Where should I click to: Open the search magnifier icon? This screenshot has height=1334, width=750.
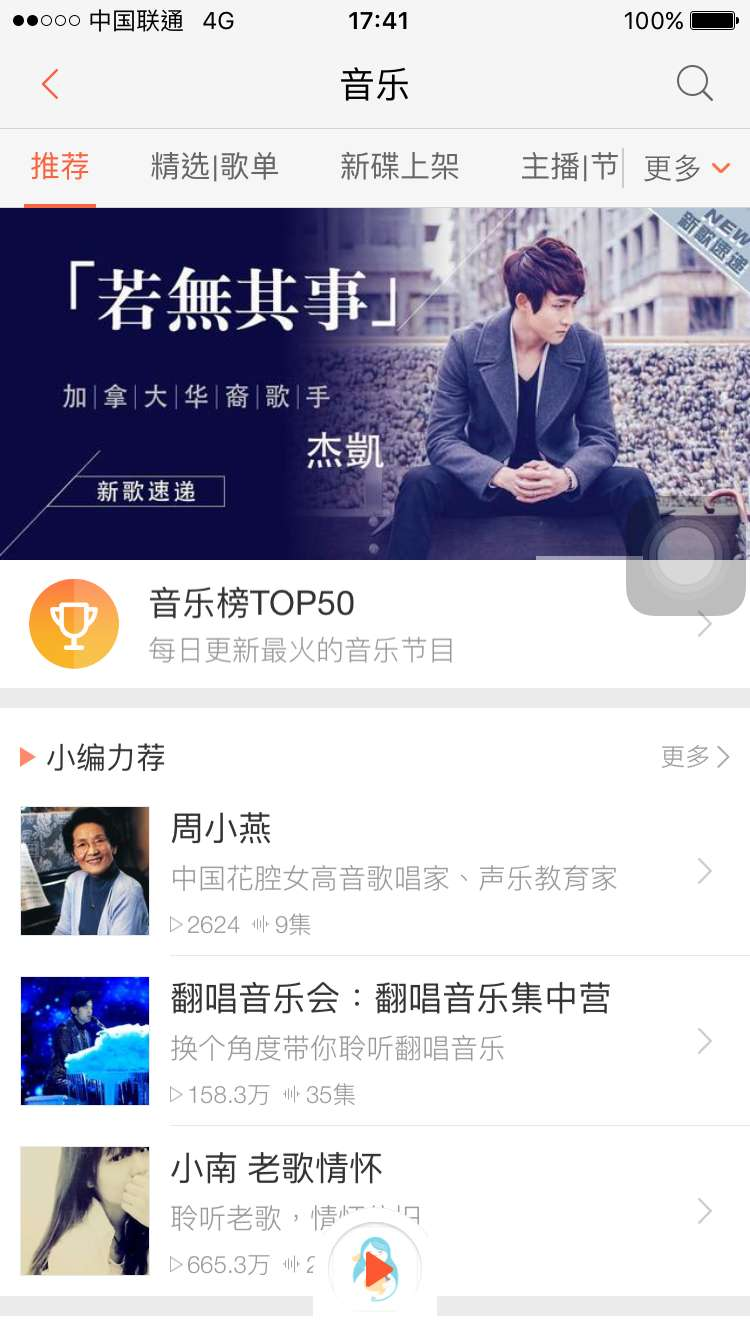(x=694, y=84)
